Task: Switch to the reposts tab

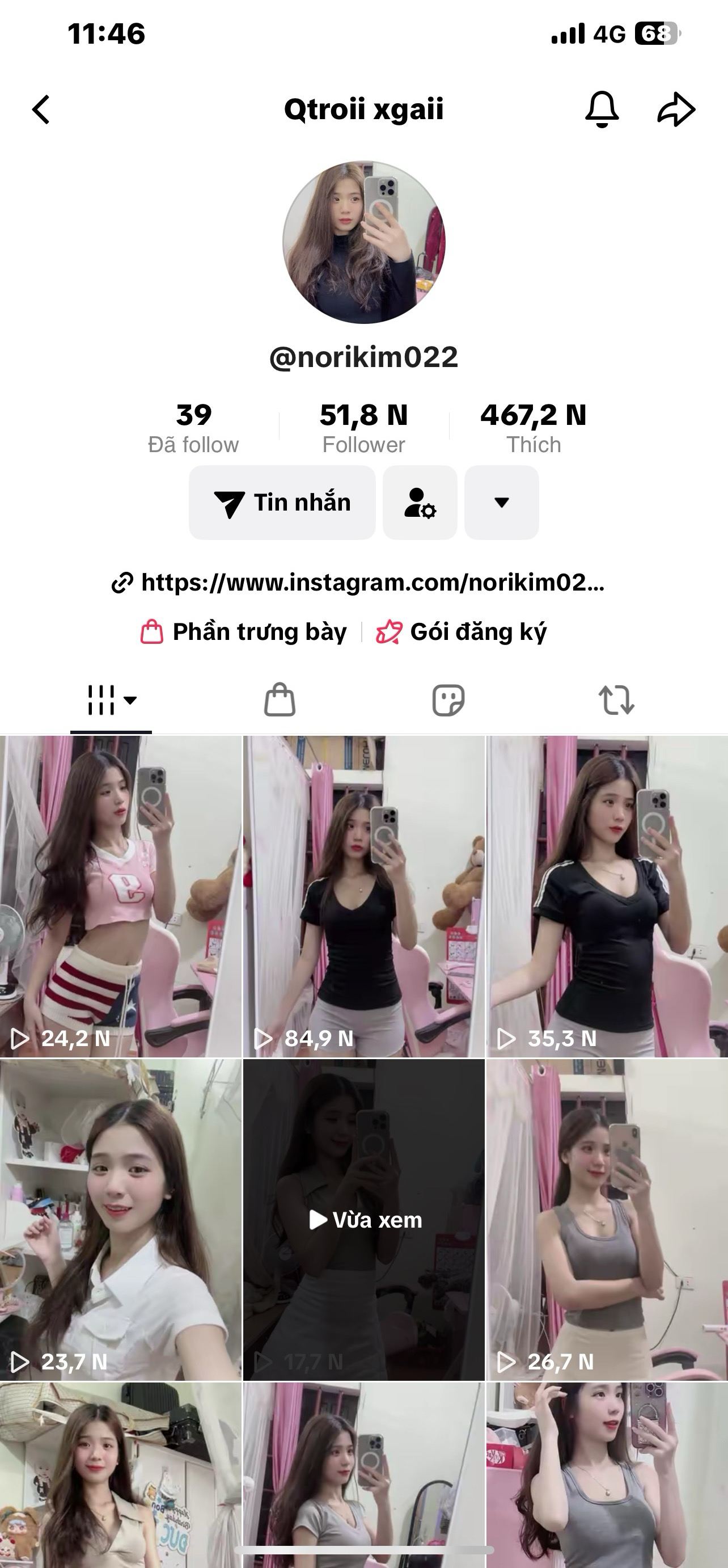Action: tap(616, 700)
